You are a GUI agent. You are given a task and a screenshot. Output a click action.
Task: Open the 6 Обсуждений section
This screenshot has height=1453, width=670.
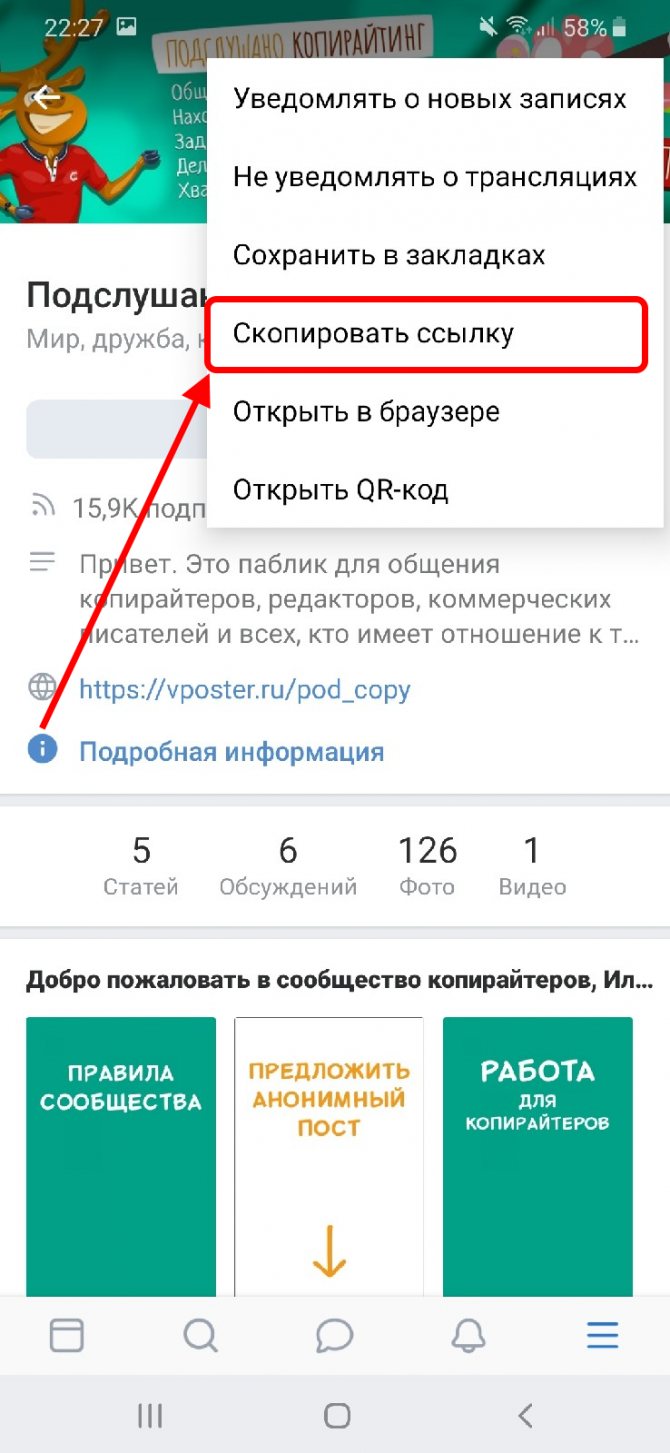(x=288, y=865)
